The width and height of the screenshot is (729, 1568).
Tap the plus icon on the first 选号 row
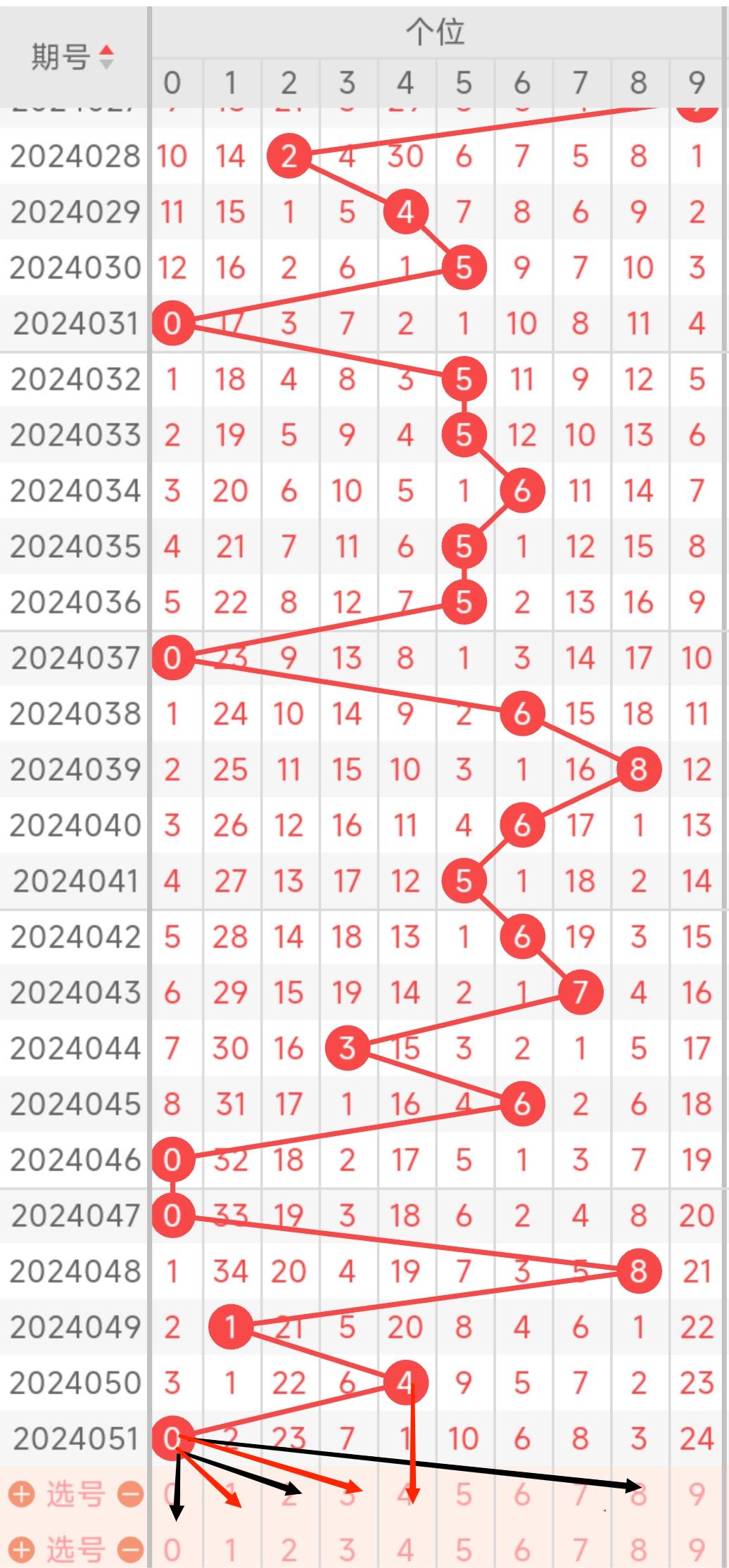pyautogui.click(x=23, y=1493)
